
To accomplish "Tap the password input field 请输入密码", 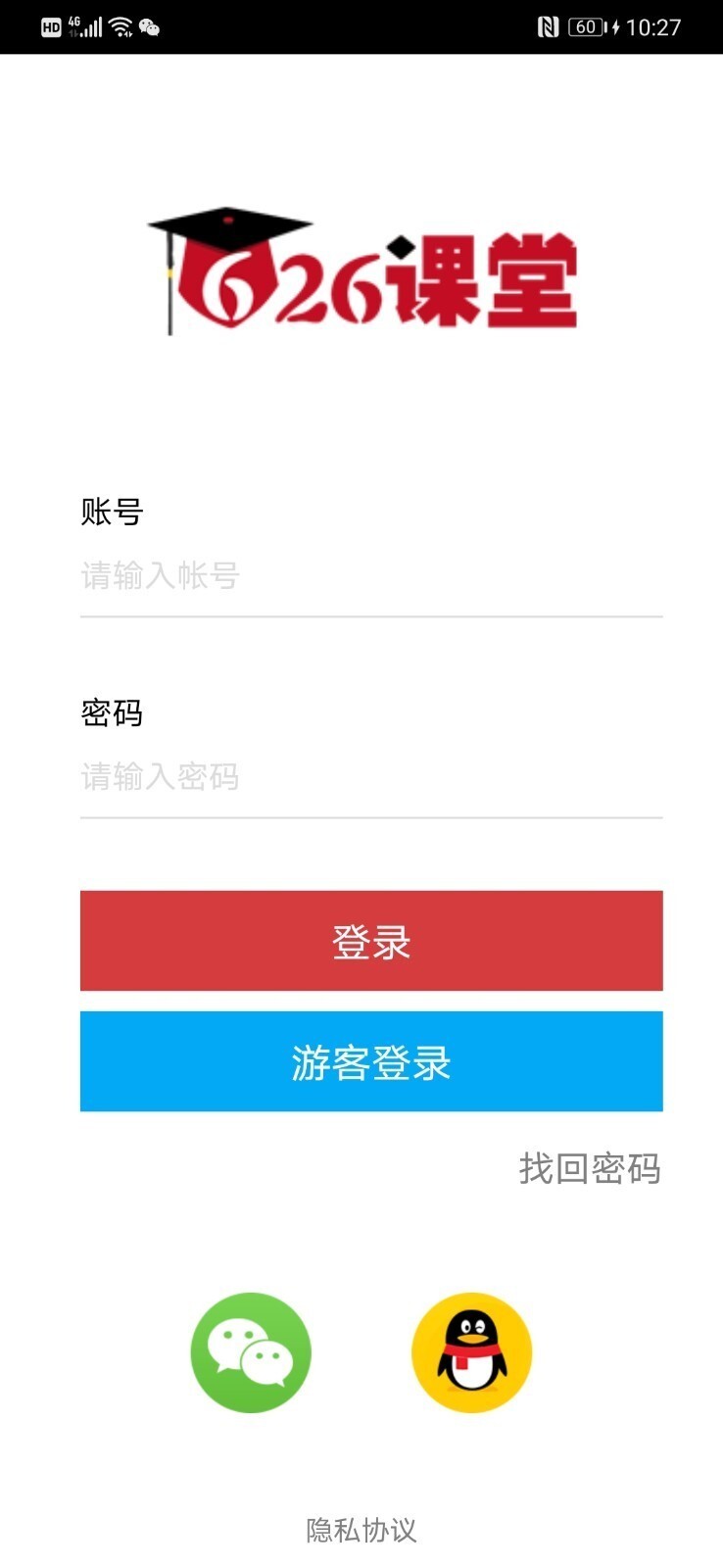I will click(371, 777).
